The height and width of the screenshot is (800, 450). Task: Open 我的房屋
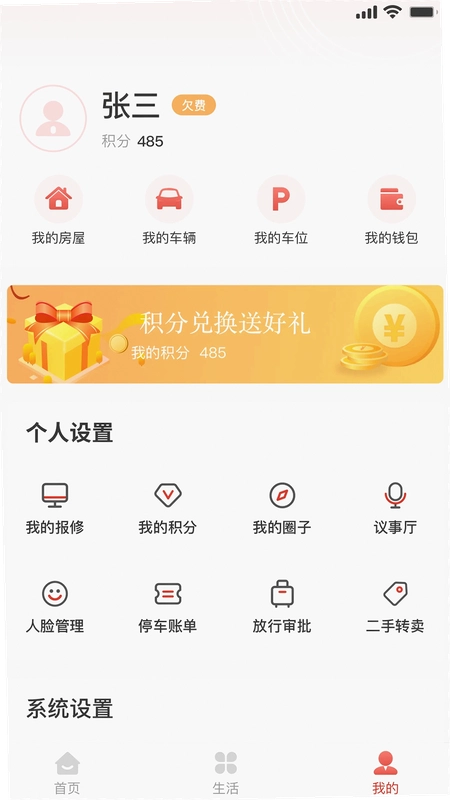pos(59,210)
